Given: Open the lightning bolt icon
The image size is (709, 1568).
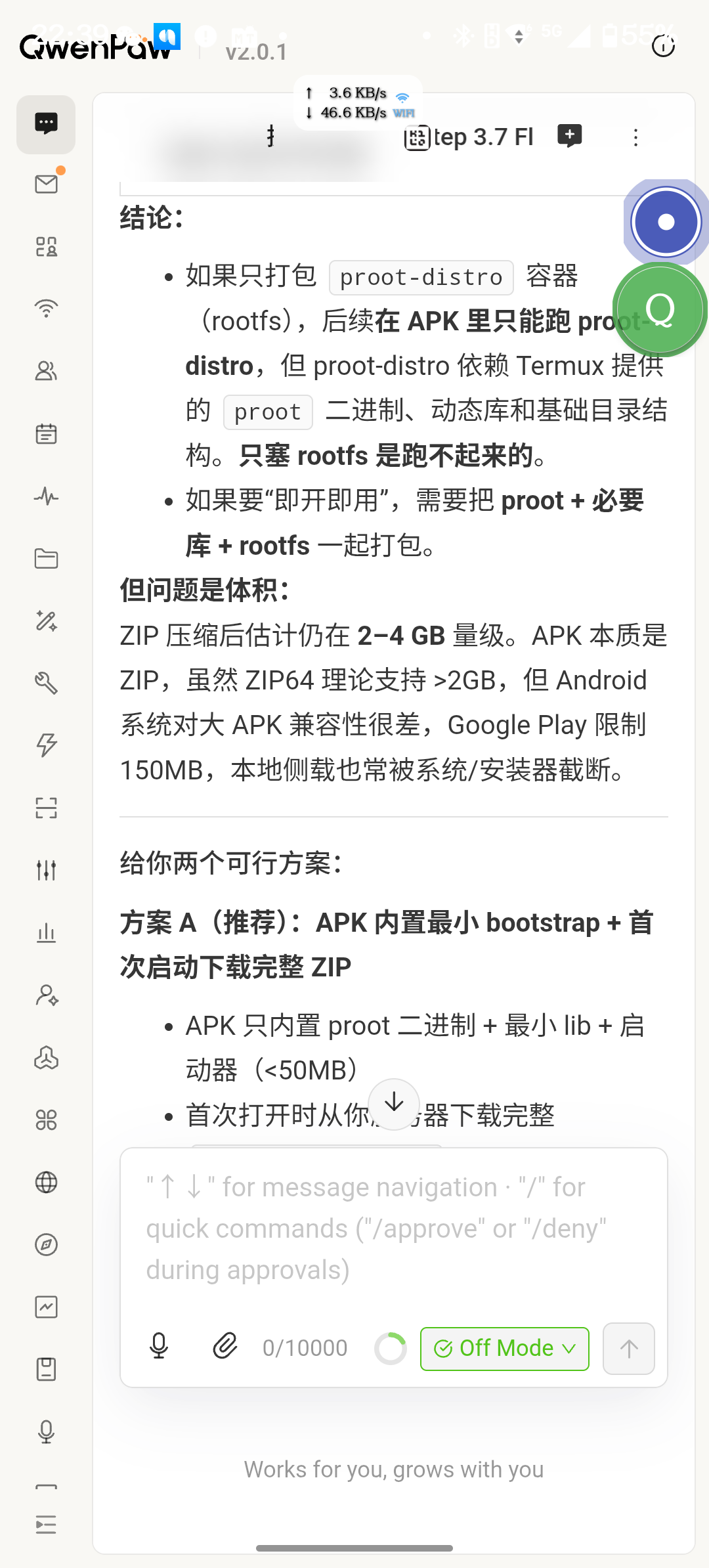Looking at the screenshot, I should point(46,745).
